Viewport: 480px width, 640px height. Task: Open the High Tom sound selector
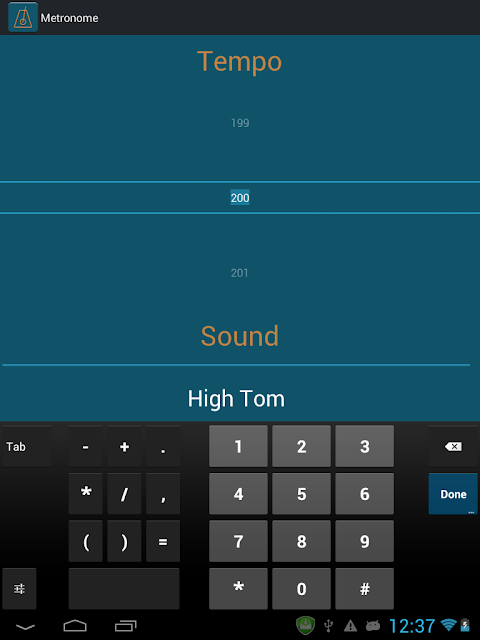click(236, 398)
